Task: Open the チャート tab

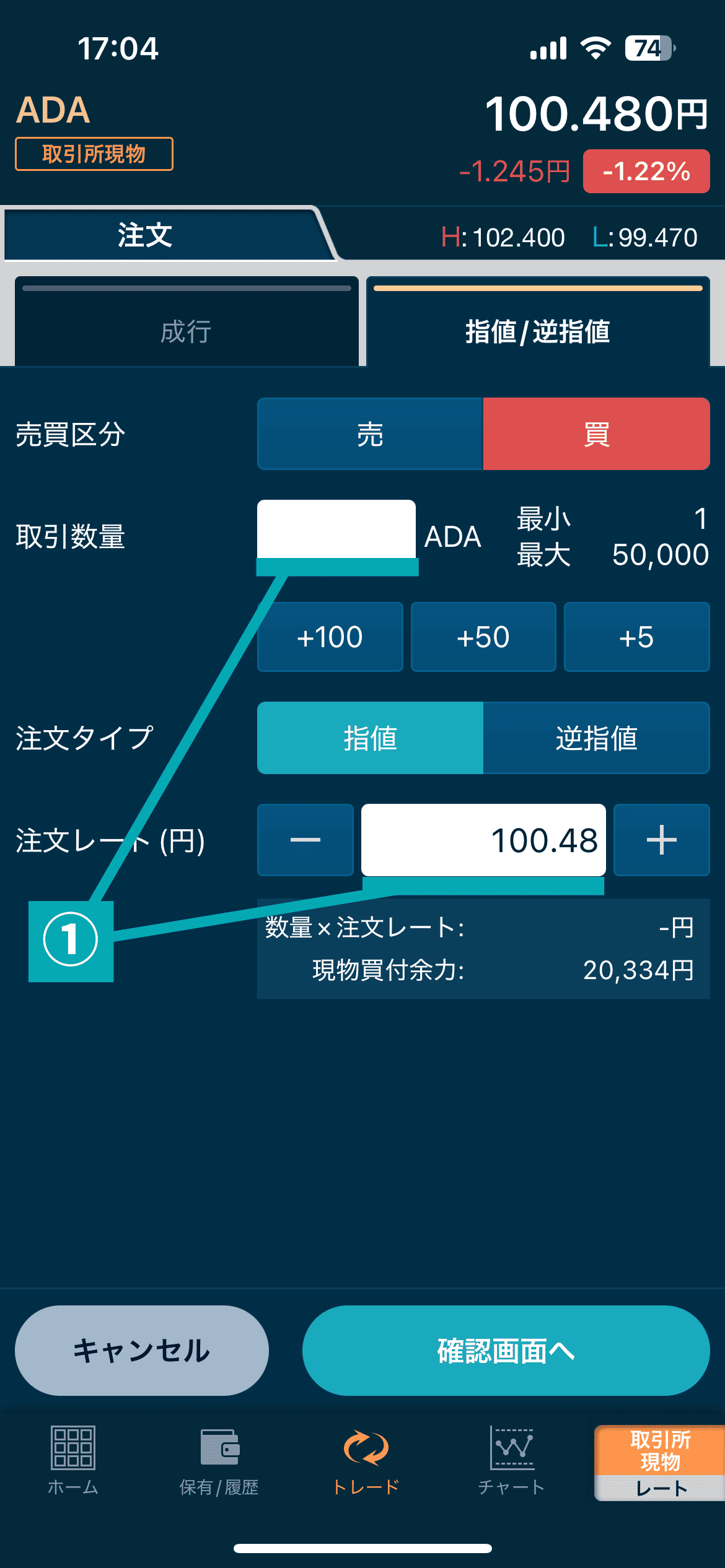Action: click(x=511, y=1460)
